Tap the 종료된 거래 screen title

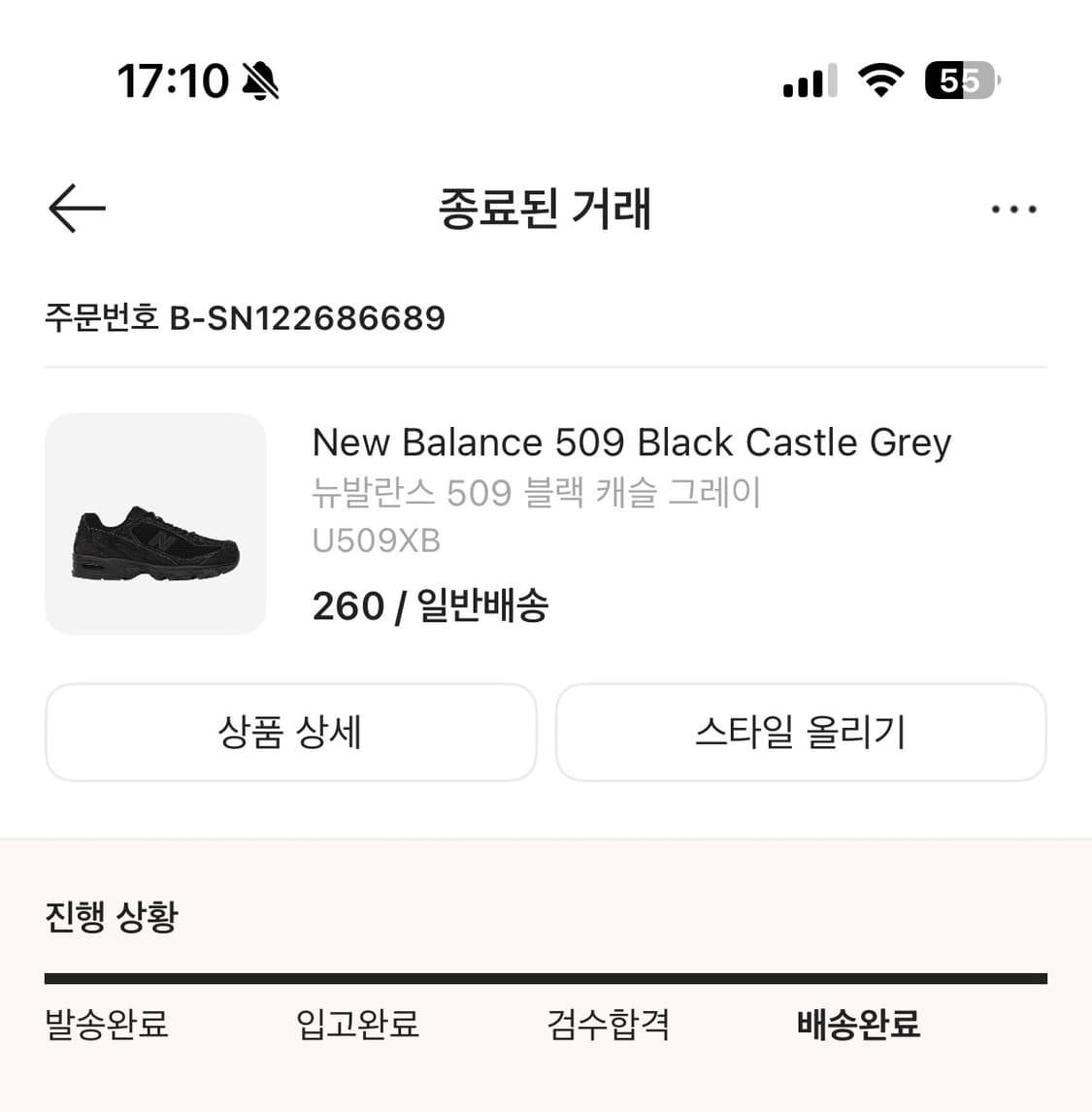[546, 210]
